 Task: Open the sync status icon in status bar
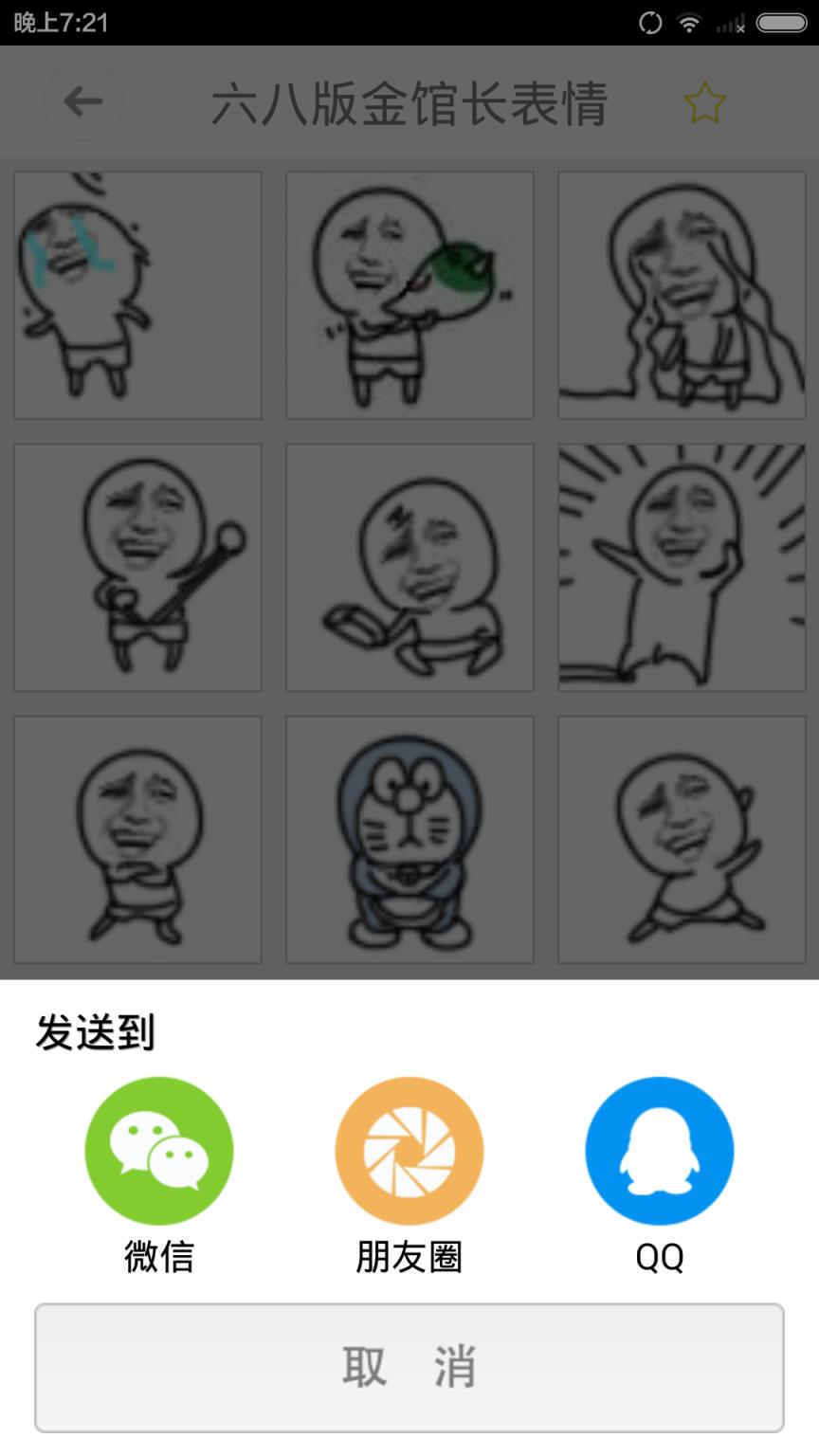[x=650, y=22]
